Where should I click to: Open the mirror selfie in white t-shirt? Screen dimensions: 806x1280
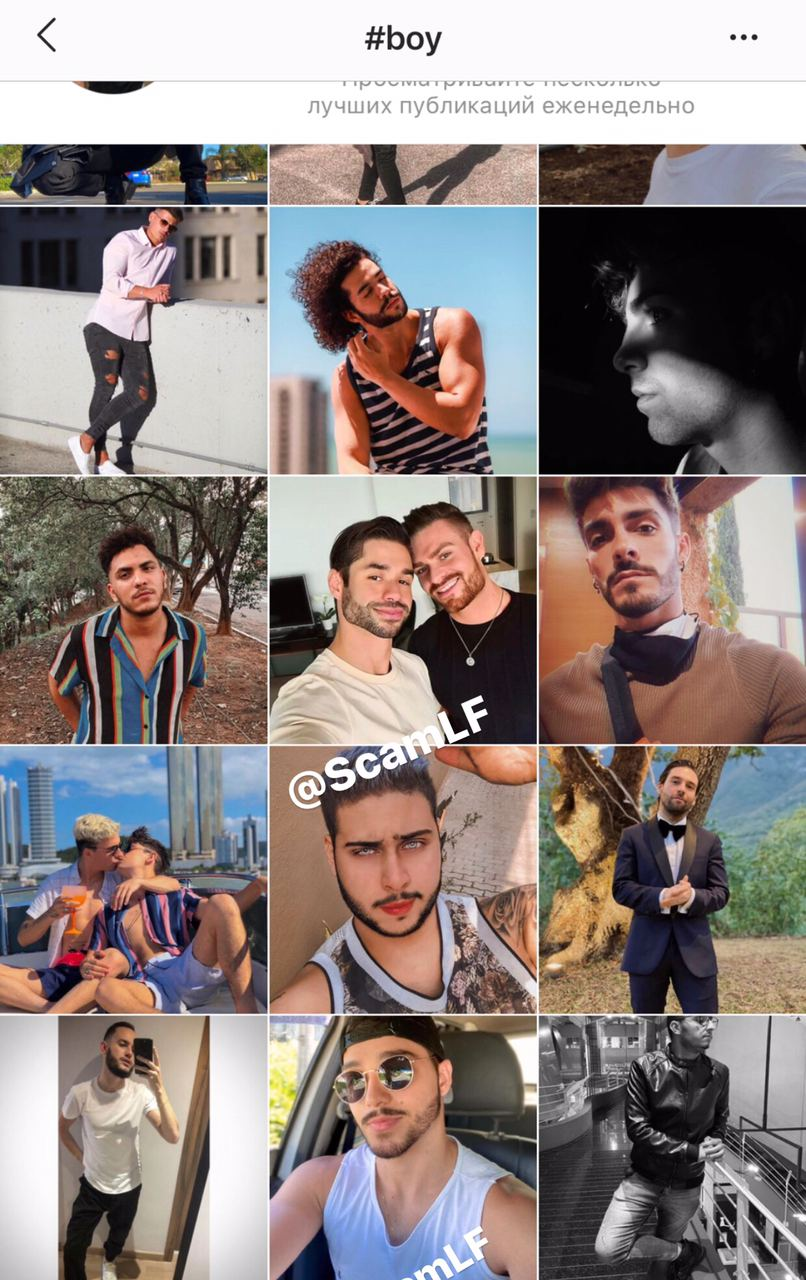[x=133, y=1148]
